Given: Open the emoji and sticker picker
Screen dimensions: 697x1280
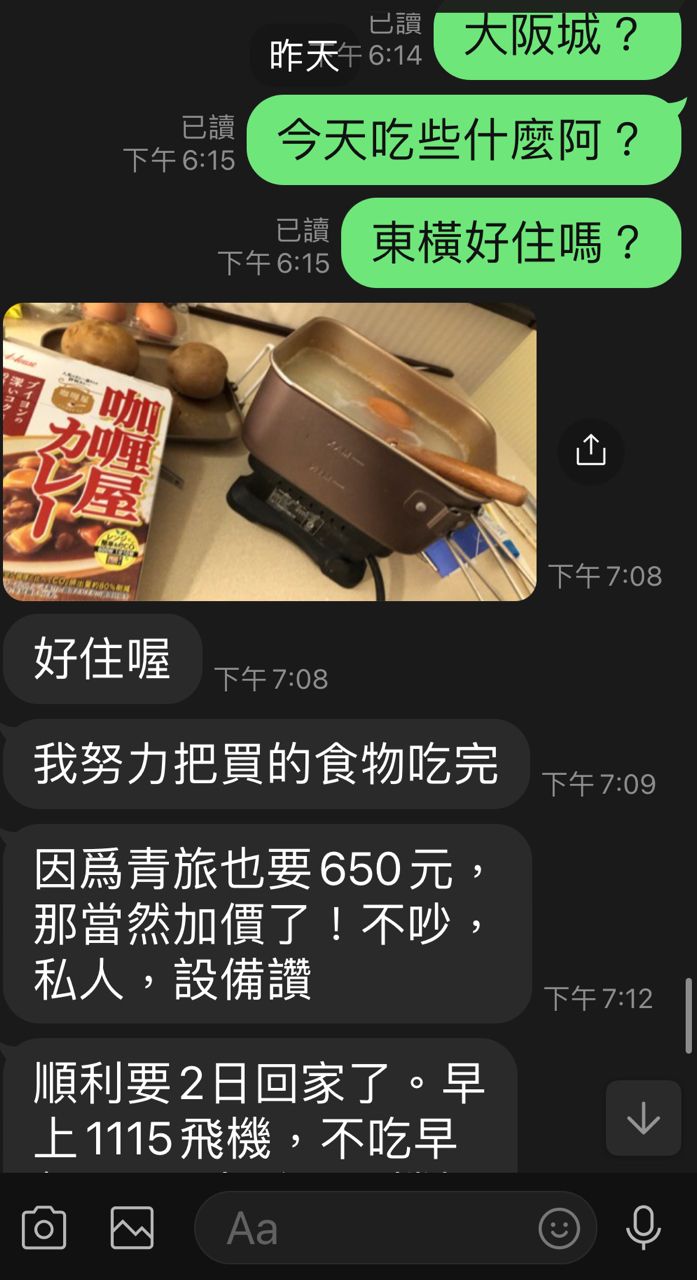Looking at the screenshot, I should pyautogui.click(x=559, y=1228).
